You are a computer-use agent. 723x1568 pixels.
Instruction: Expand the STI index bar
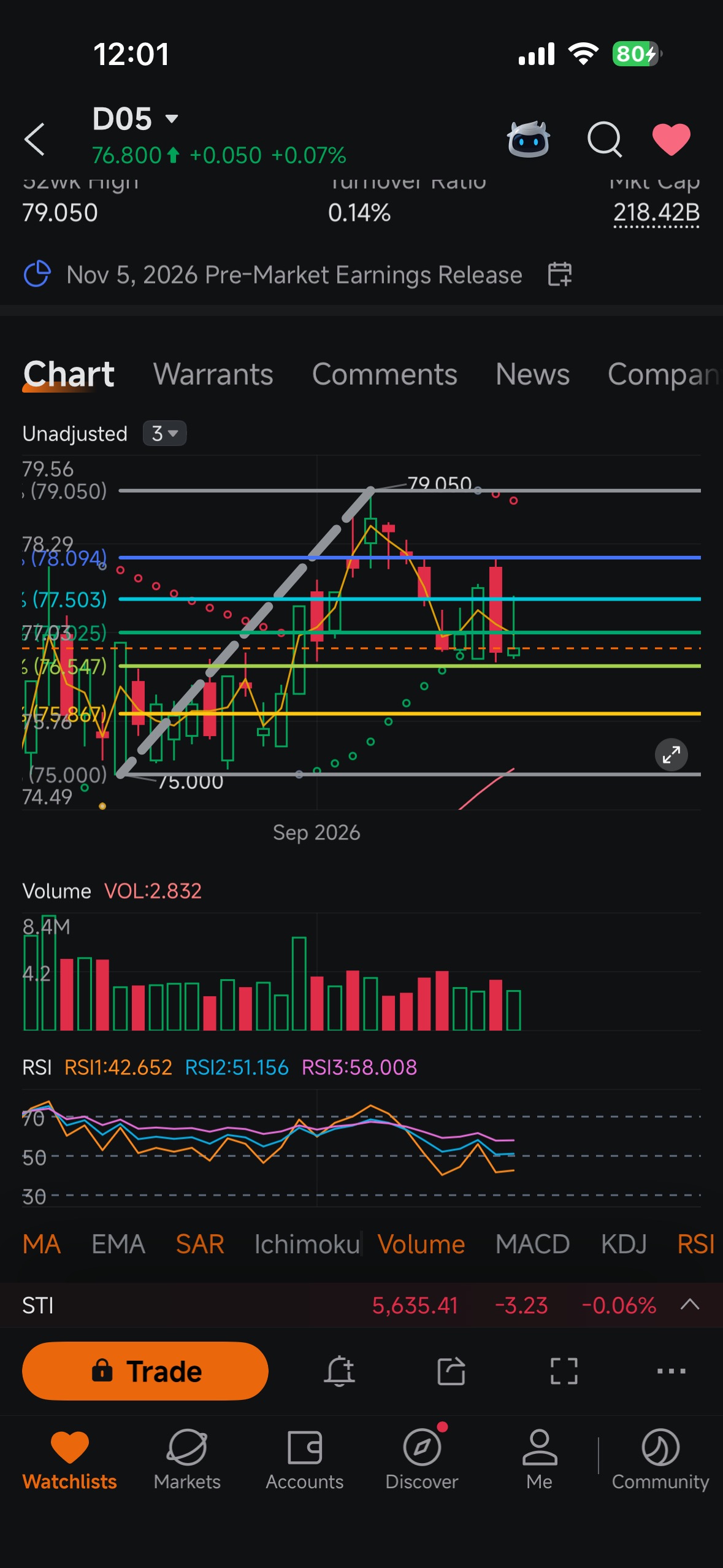click(x=690, y=1305)
